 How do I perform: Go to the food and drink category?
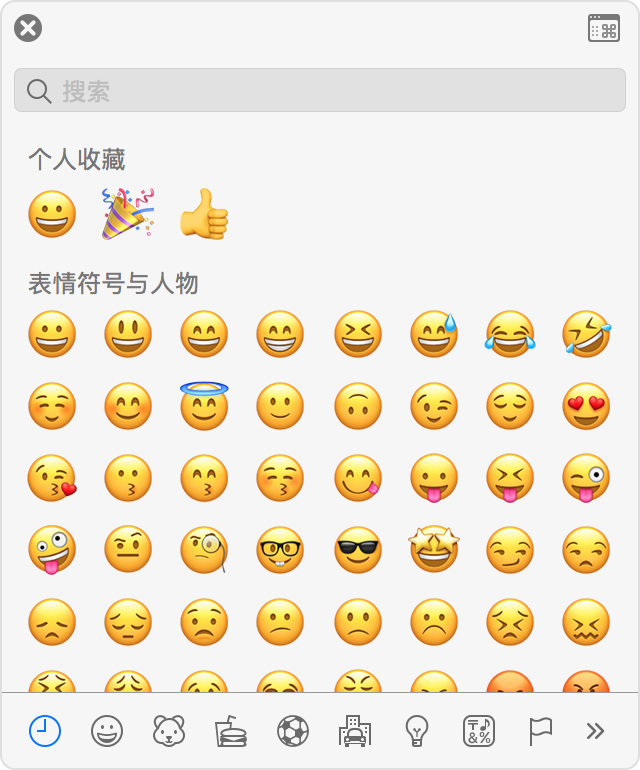click(231, 731)
